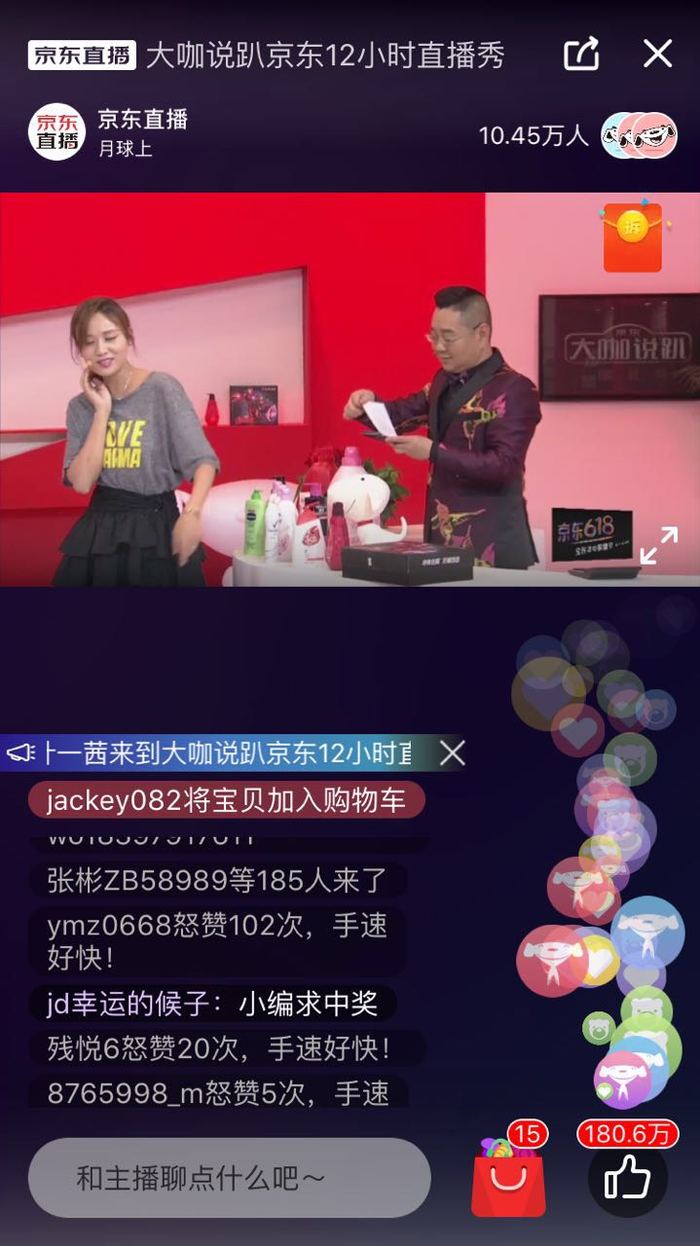
Task: Expand video to fullscreen
Action: click(x=658, y=546)
